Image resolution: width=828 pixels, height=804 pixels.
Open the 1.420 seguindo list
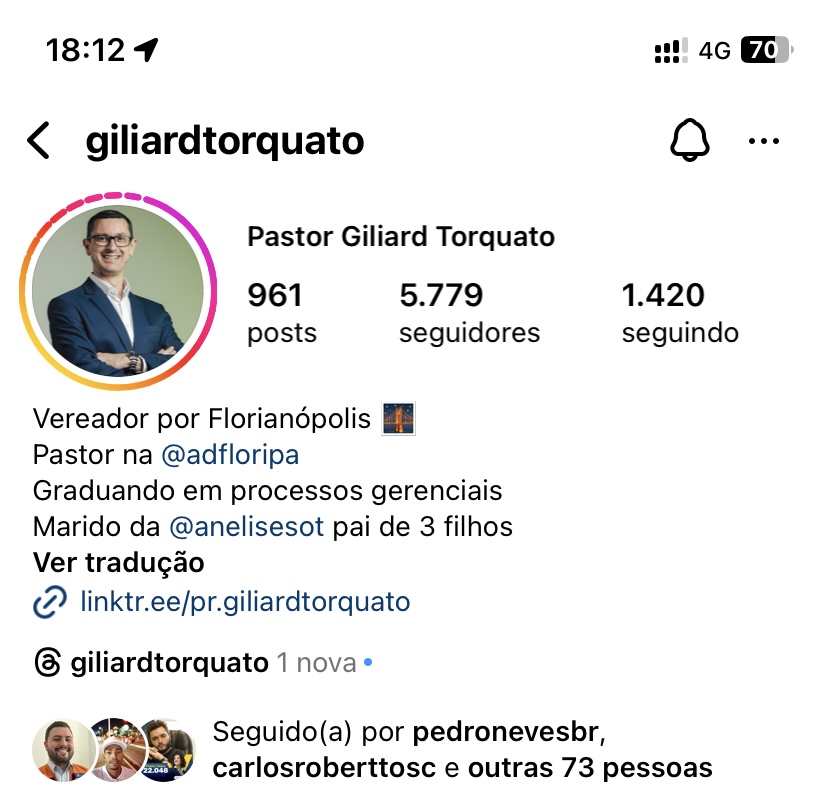click(x=680, y=312)
